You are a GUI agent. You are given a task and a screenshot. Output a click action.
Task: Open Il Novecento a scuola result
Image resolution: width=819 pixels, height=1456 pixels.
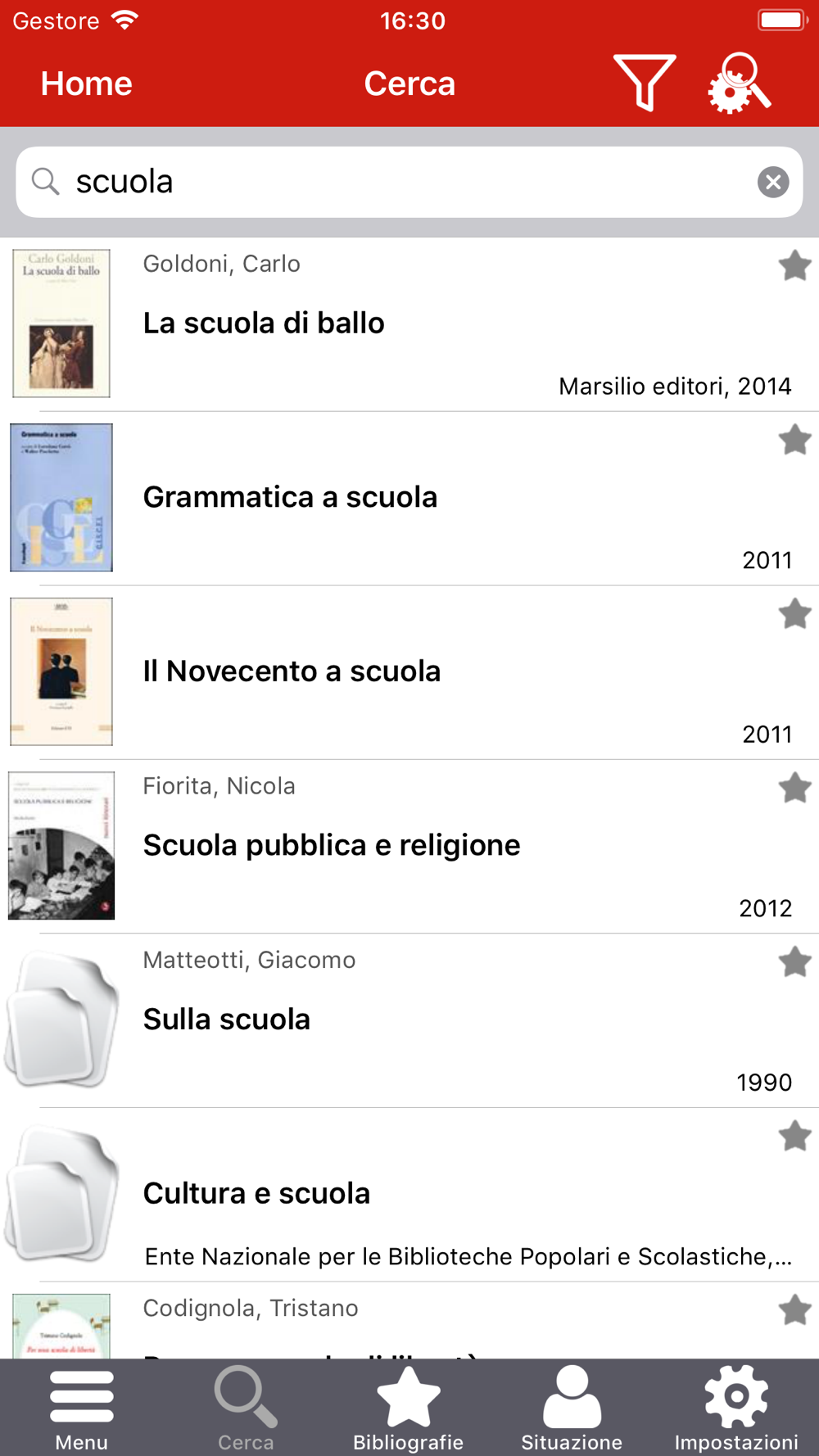coord(409,672)
